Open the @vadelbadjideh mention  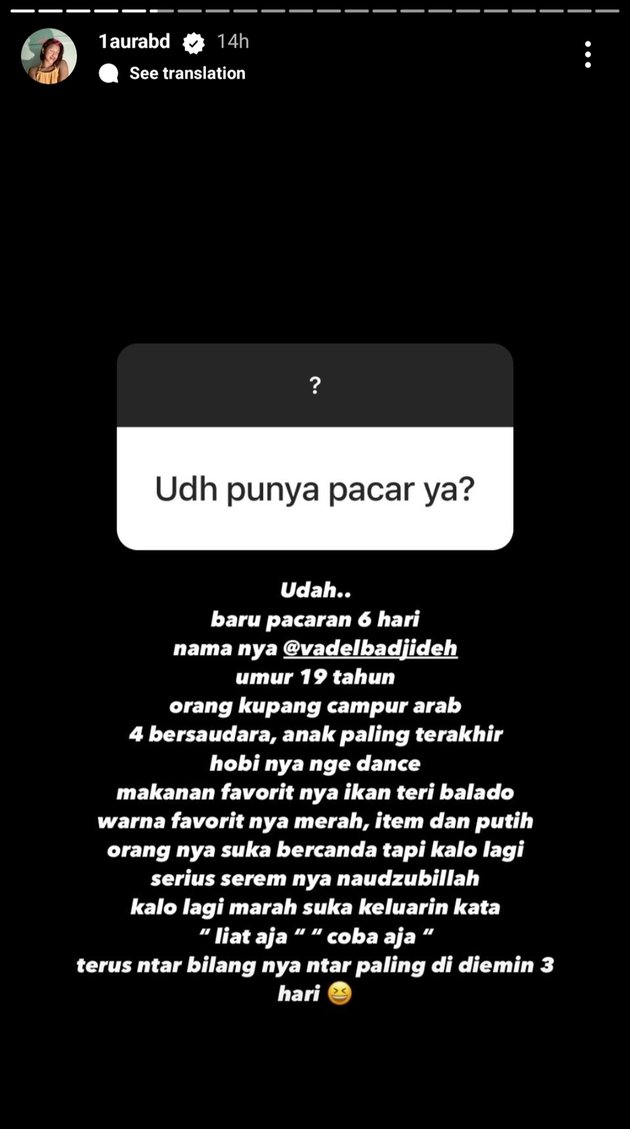tap(370, 648)
